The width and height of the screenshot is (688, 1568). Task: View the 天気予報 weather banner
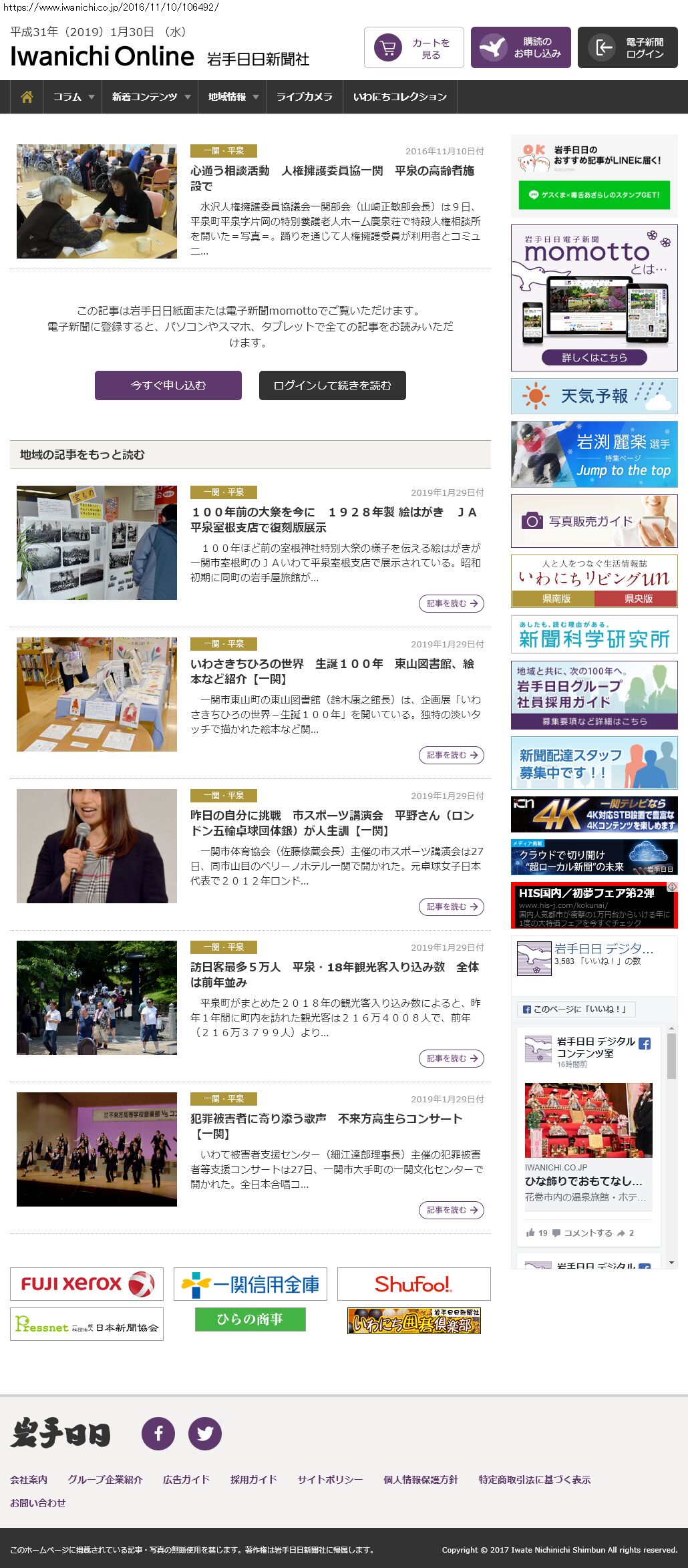pyautogui.click(x=594, y=396)
